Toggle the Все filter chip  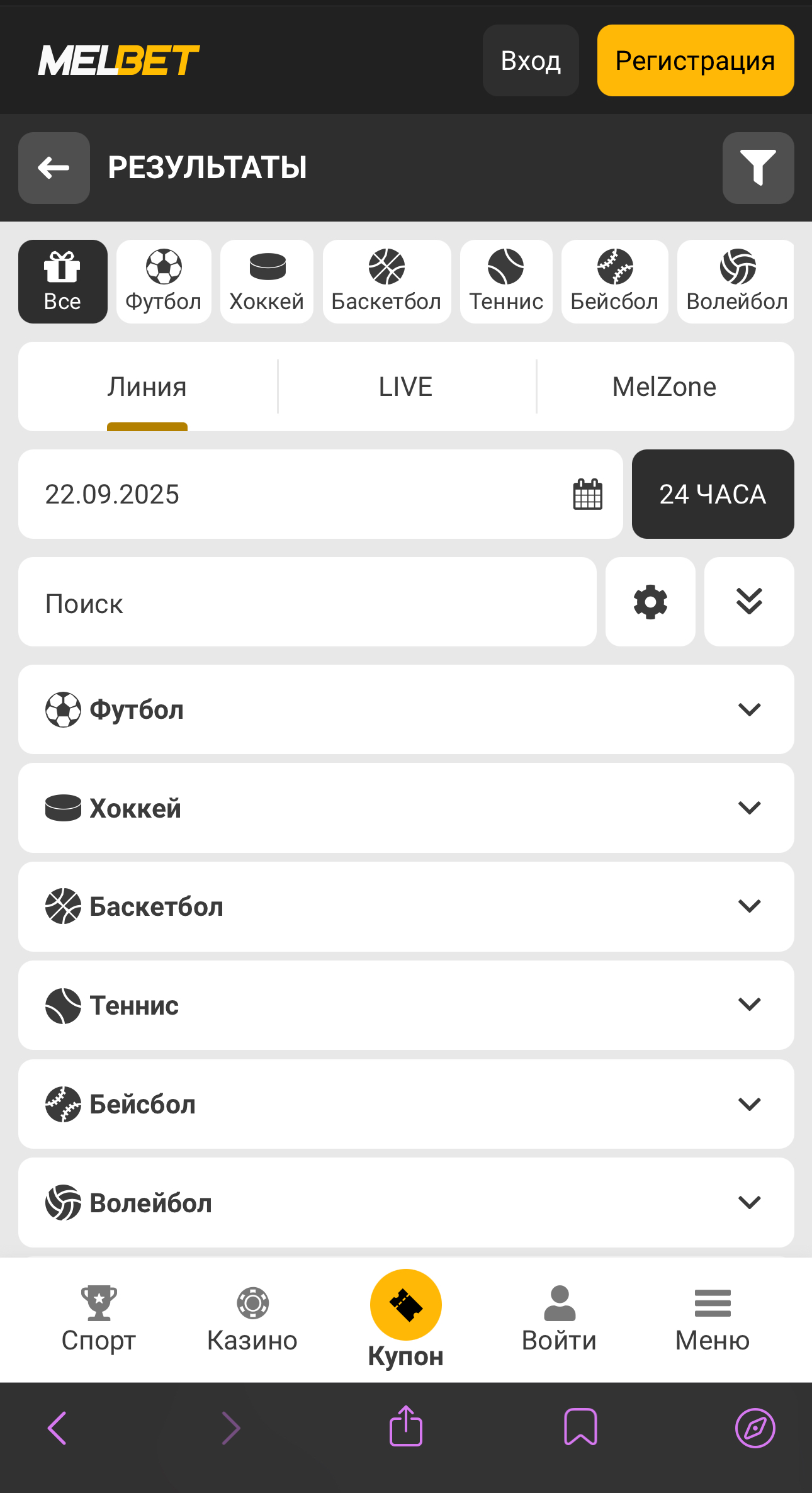63,281
